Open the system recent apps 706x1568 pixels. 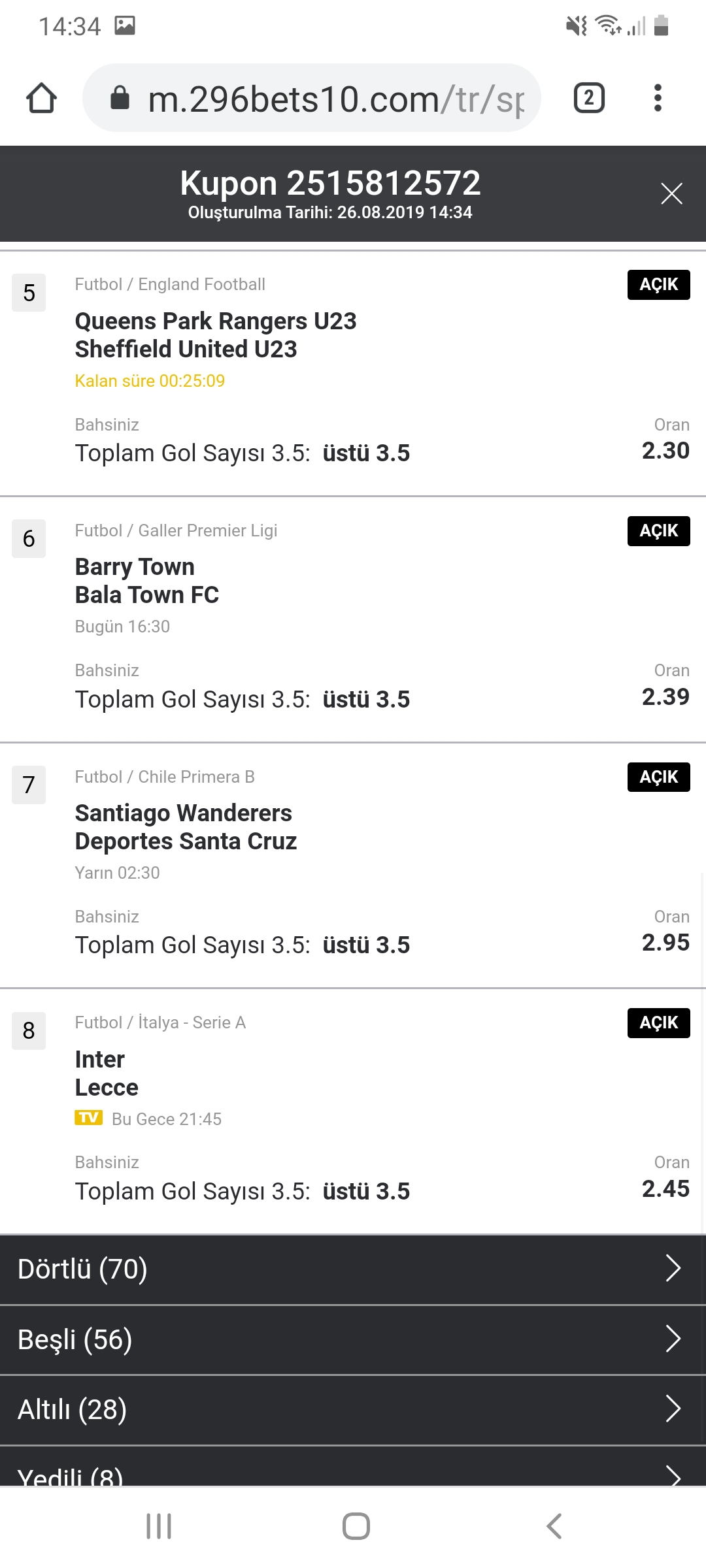click(159, 1526)
